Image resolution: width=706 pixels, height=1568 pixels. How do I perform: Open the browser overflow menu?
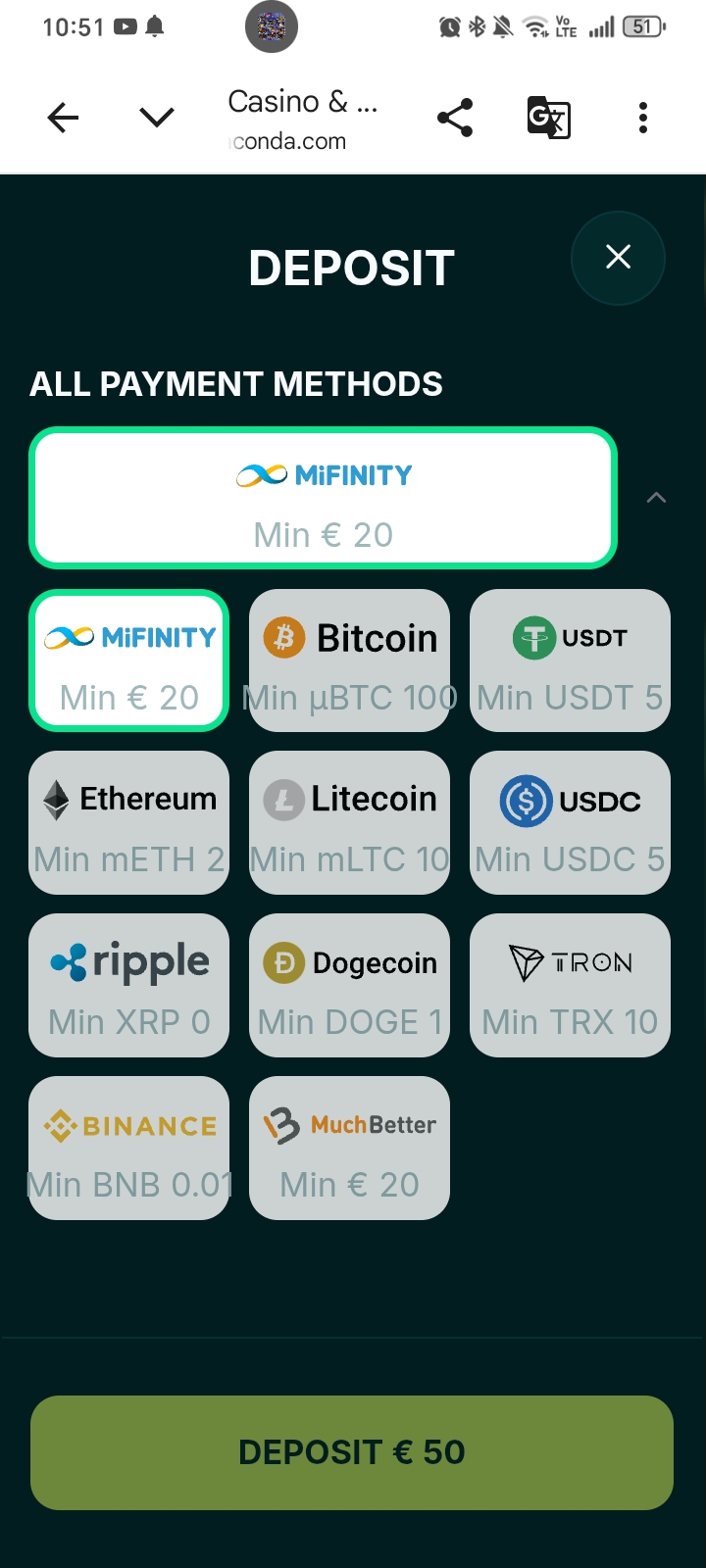(x=642, y=119)
